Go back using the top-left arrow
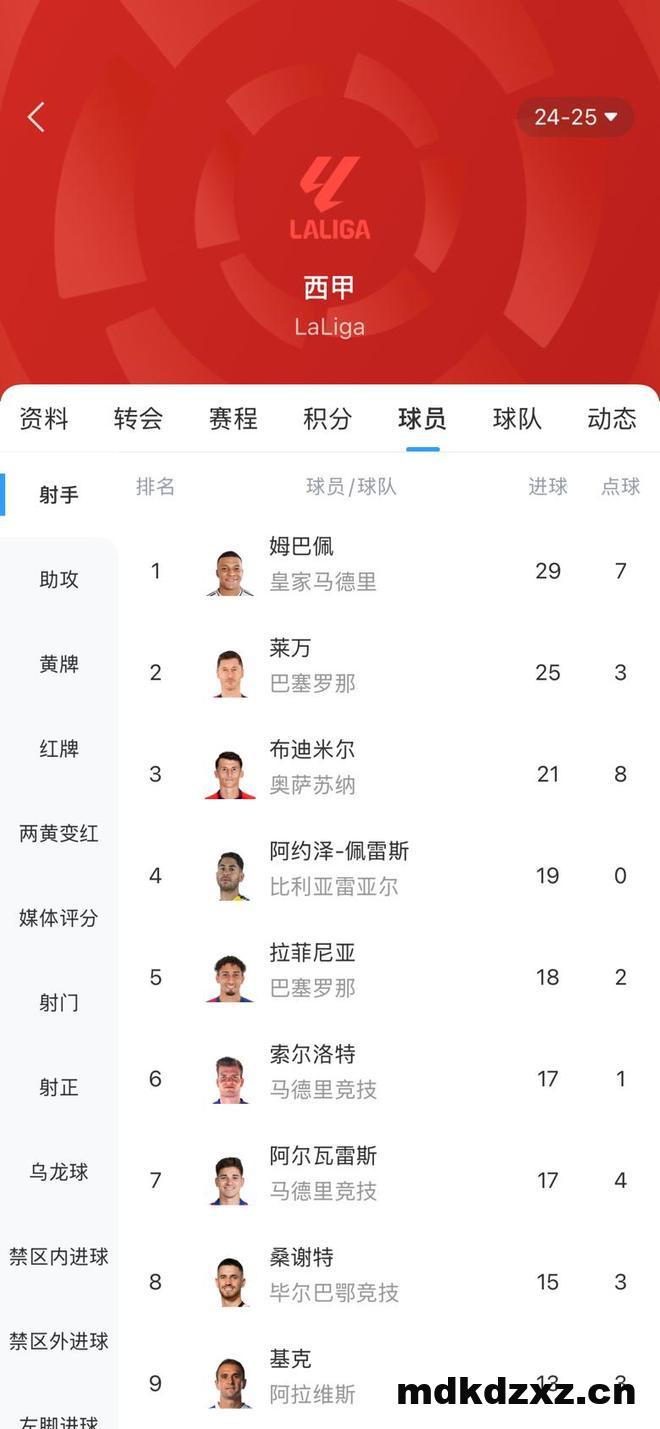 [x=37, y=117]
